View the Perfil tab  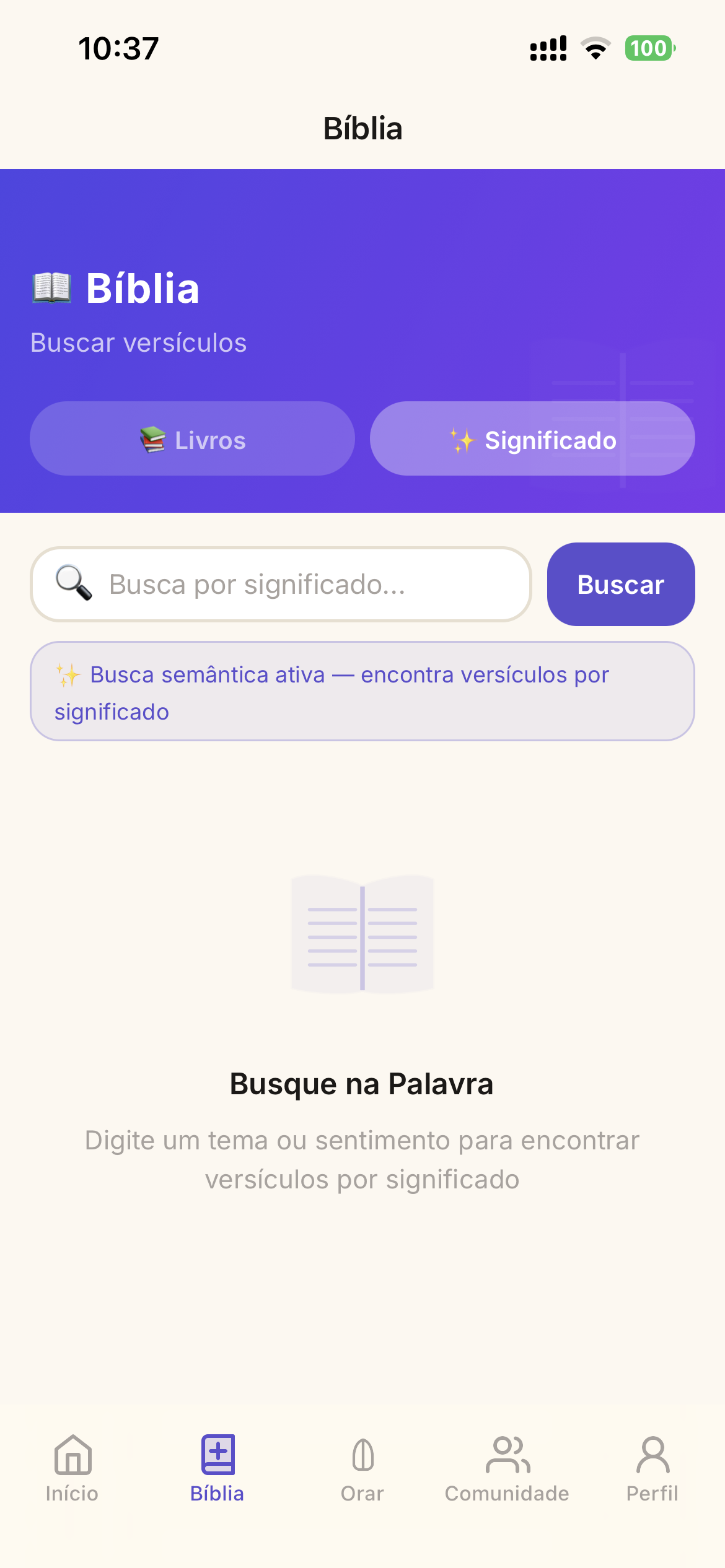tap(652, 1469)
